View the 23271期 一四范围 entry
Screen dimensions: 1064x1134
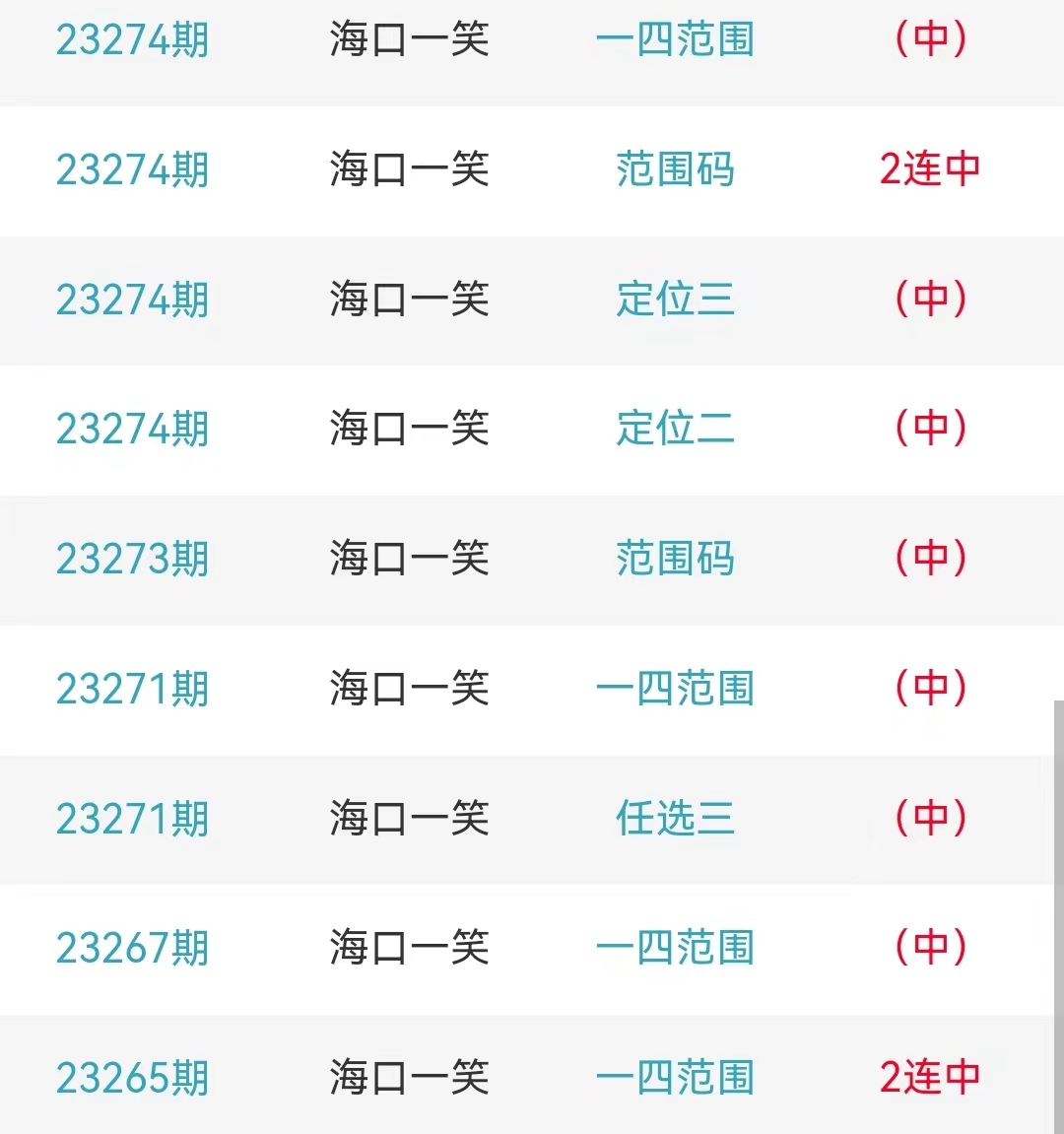(x=675, y=689)
